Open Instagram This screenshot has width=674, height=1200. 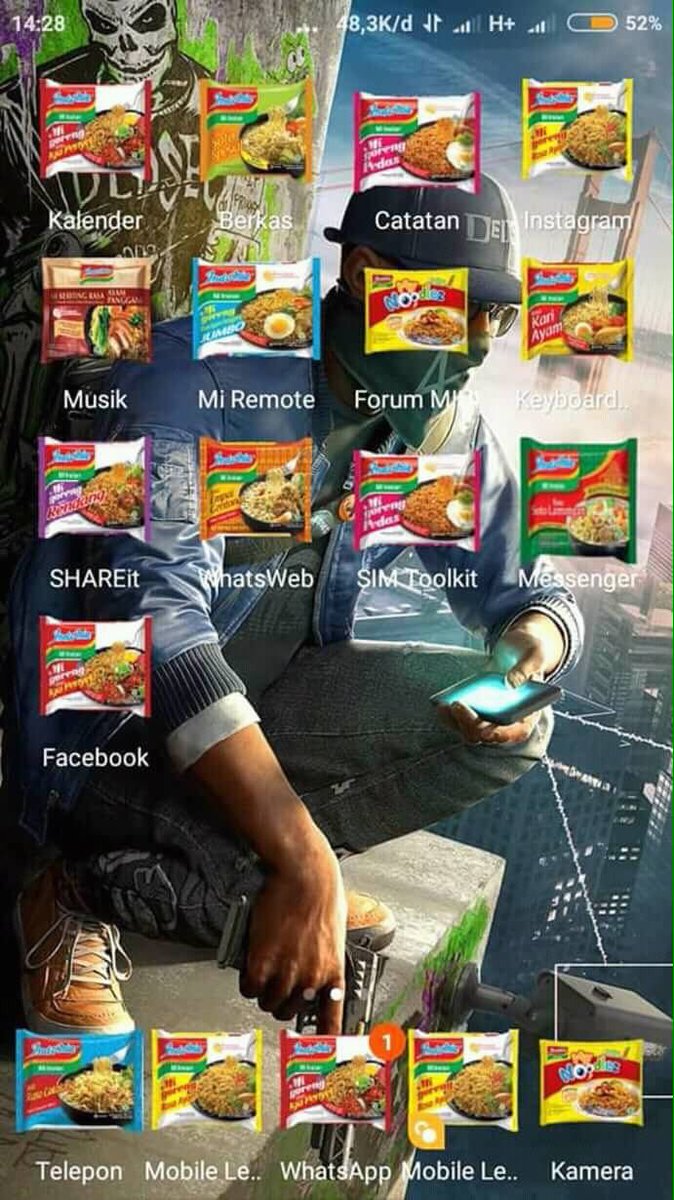(577, 130)
